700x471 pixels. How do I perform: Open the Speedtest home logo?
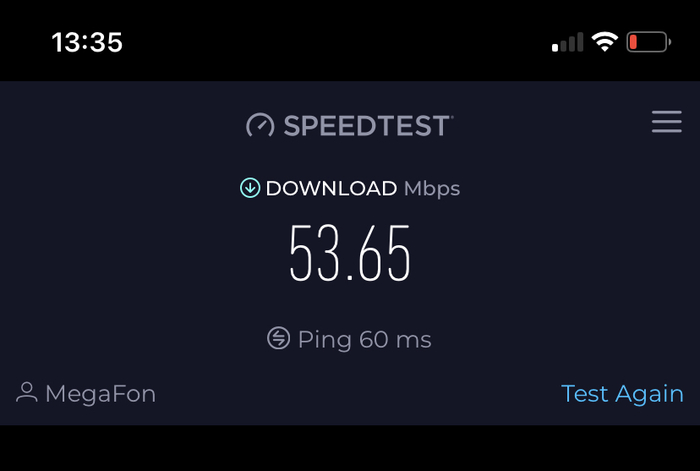pos(349,125)
